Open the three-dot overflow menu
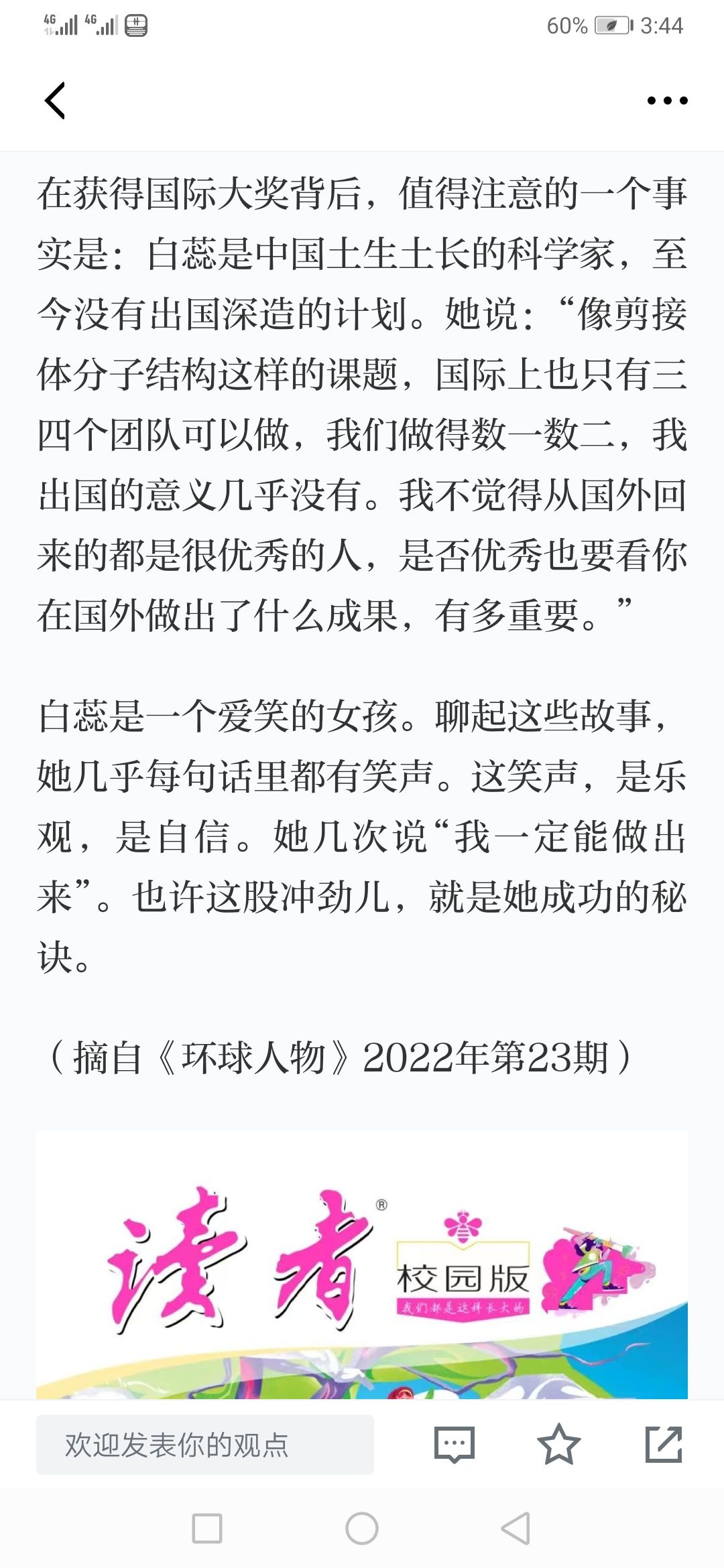Image resolution: width=724 pixels, height=1568 pixels. (x=667, y=101)
